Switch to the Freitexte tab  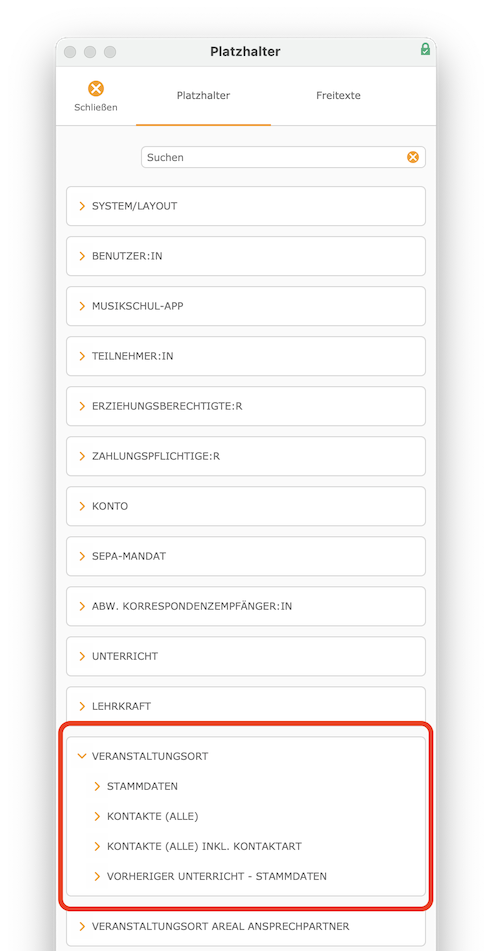tap(338, 96)
